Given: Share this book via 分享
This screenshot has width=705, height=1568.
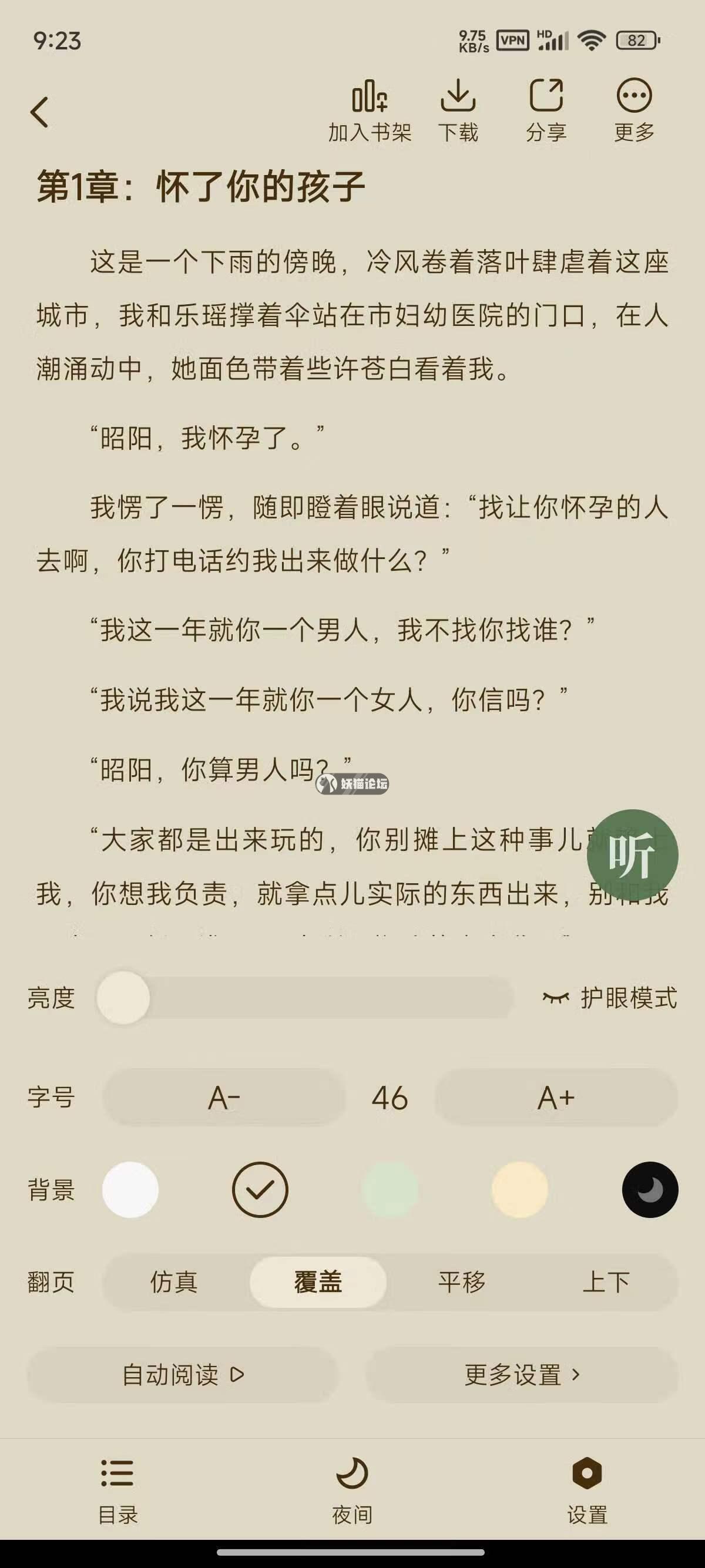Looking at the screenshot, I should [x=546, y=111].
